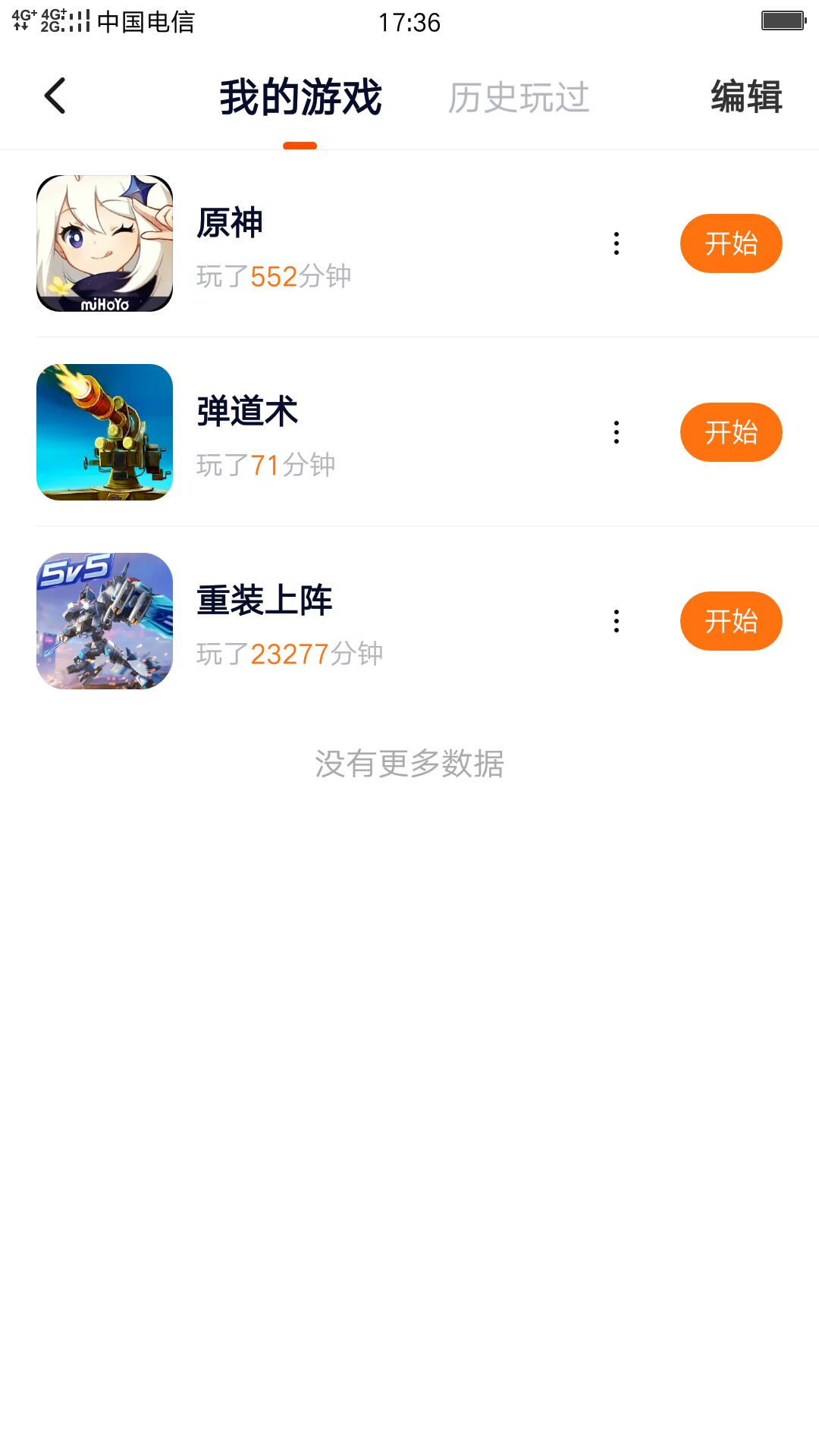Start the game 重装上阵
The image size is (819, 1456).
tap(730, 621)
